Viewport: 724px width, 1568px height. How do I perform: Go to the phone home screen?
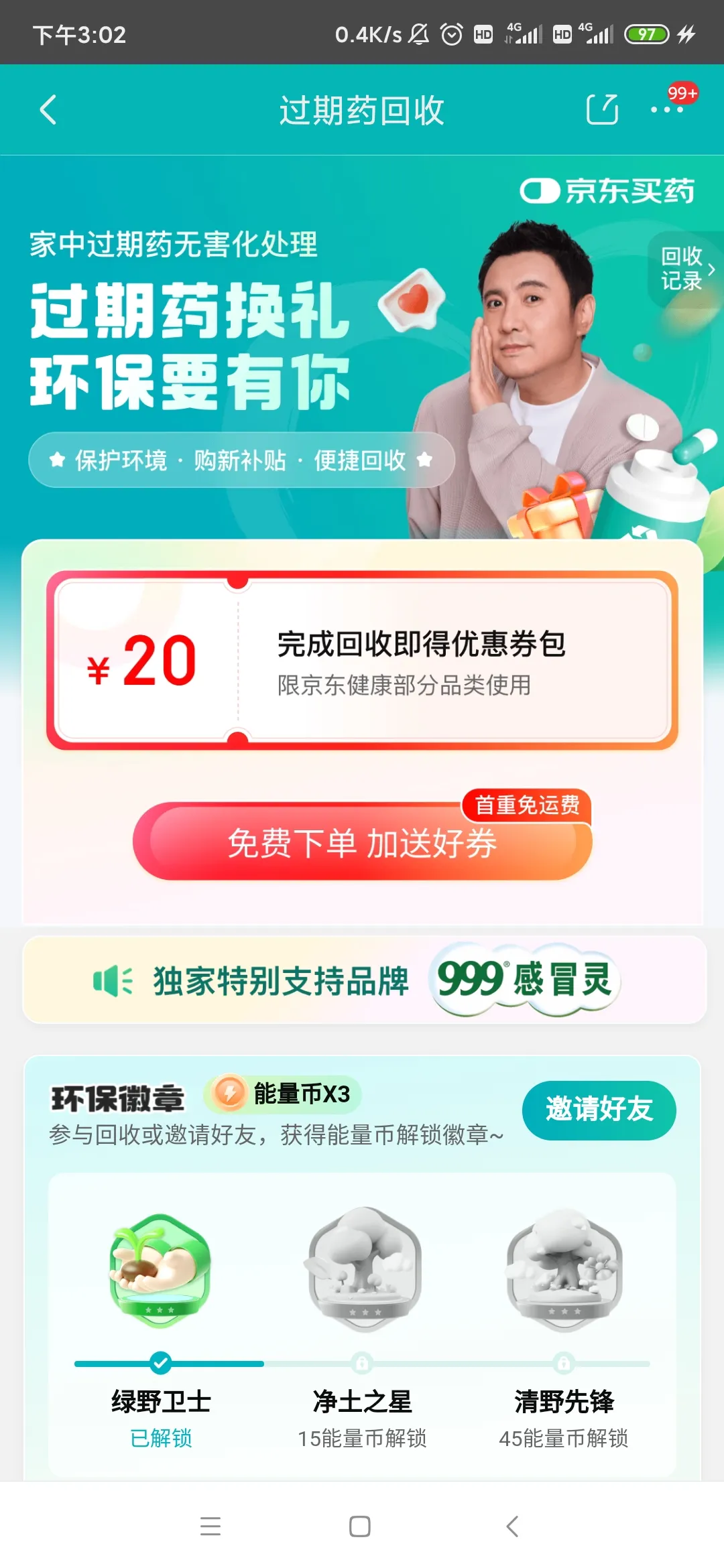(360, 1526)
